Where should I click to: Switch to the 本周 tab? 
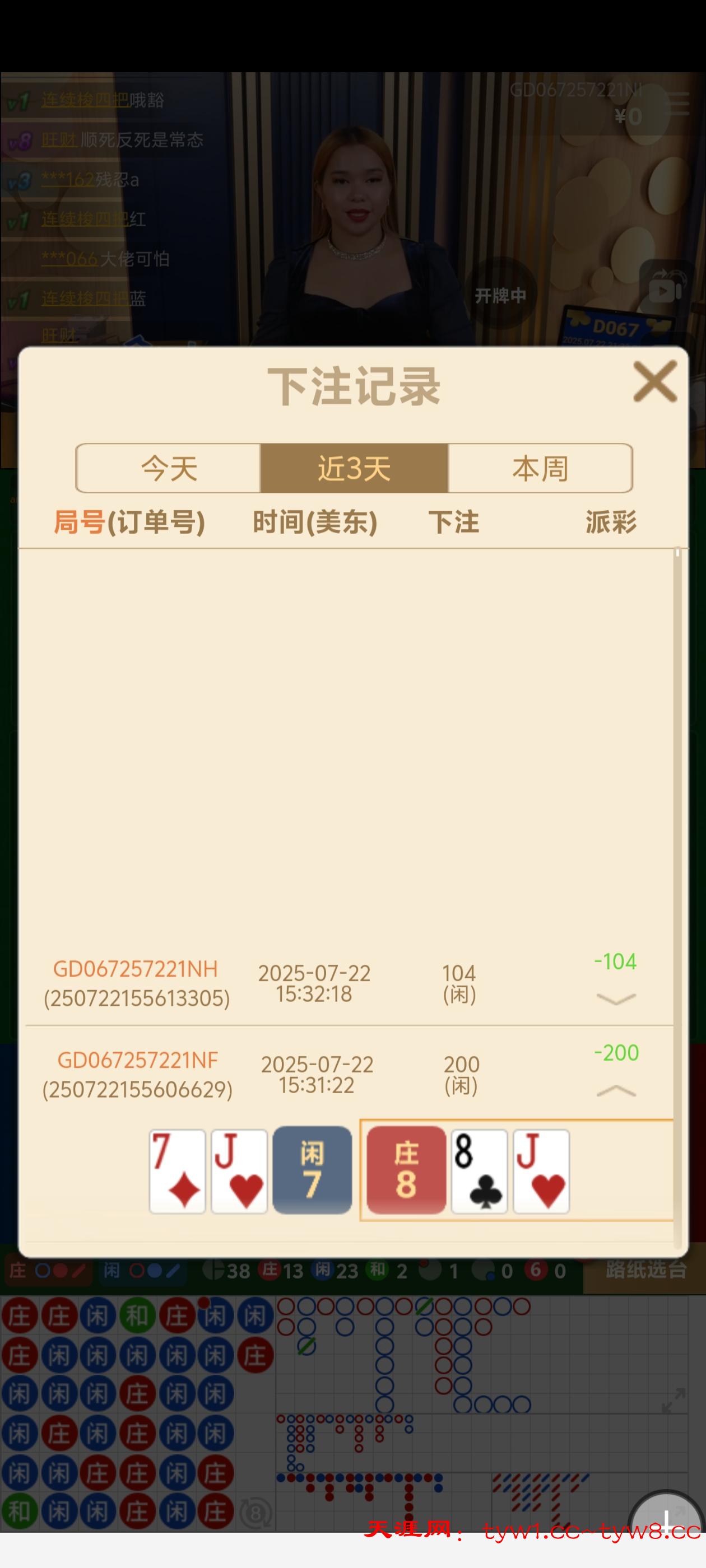coord(540,468)
